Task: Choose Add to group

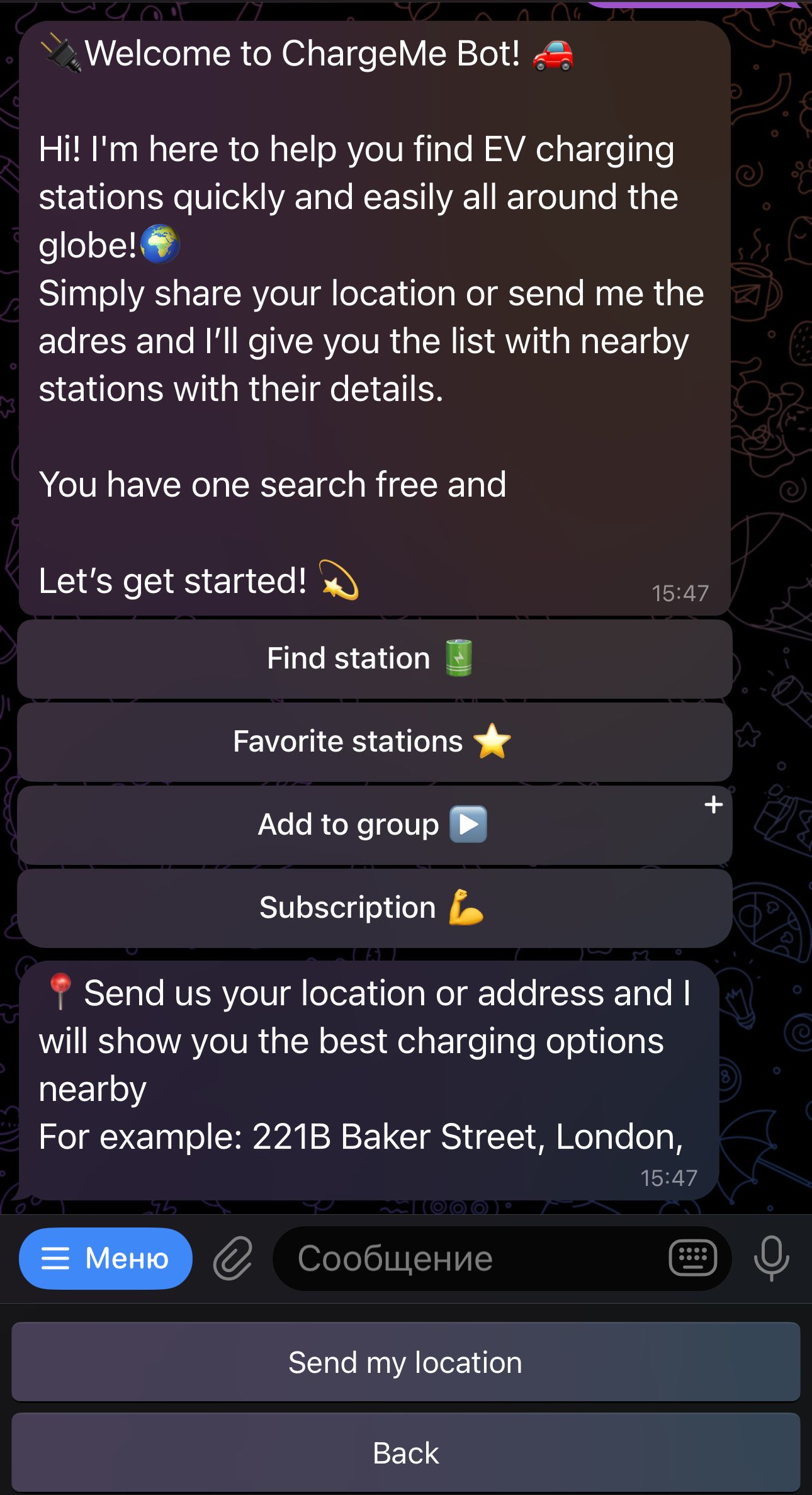Action: tap(375, 823)
